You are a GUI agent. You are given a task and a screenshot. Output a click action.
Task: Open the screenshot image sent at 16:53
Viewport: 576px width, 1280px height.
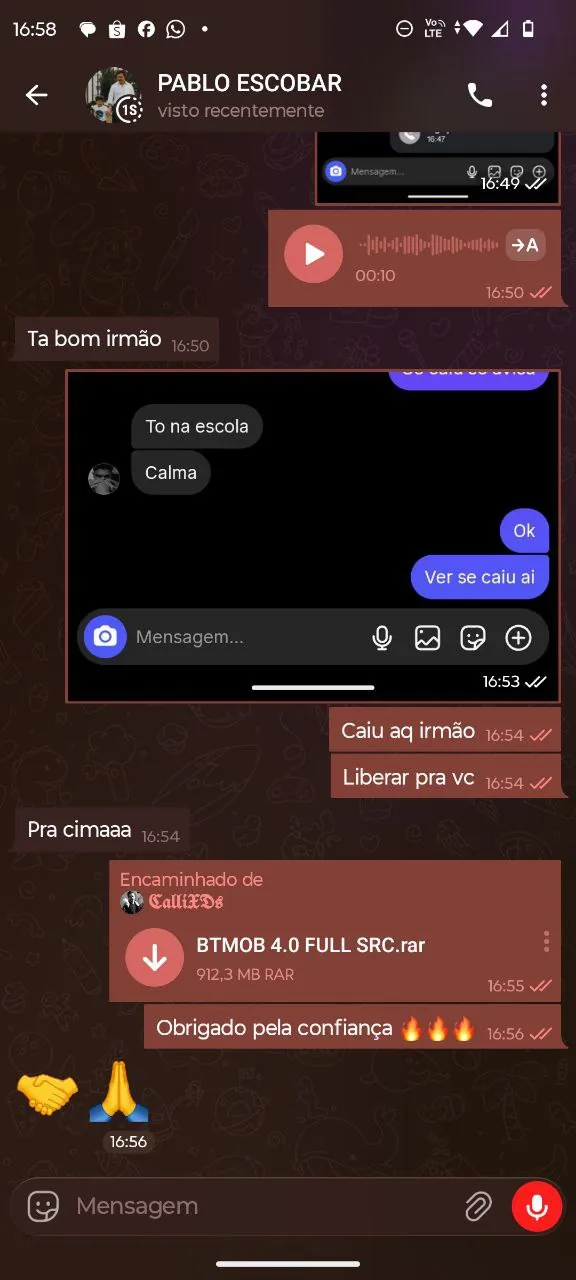pyautogui.click(x=313, y=536)
